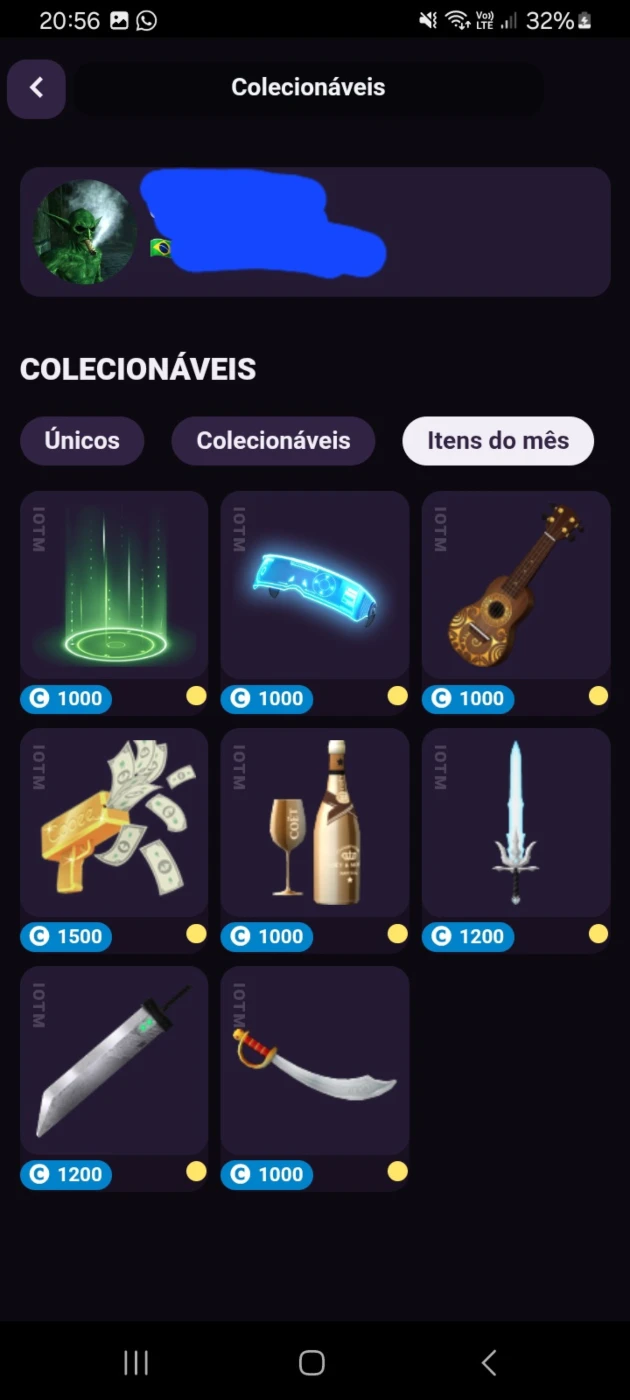
Task: Open the icy blue sword item
Action: coord(516,840)
